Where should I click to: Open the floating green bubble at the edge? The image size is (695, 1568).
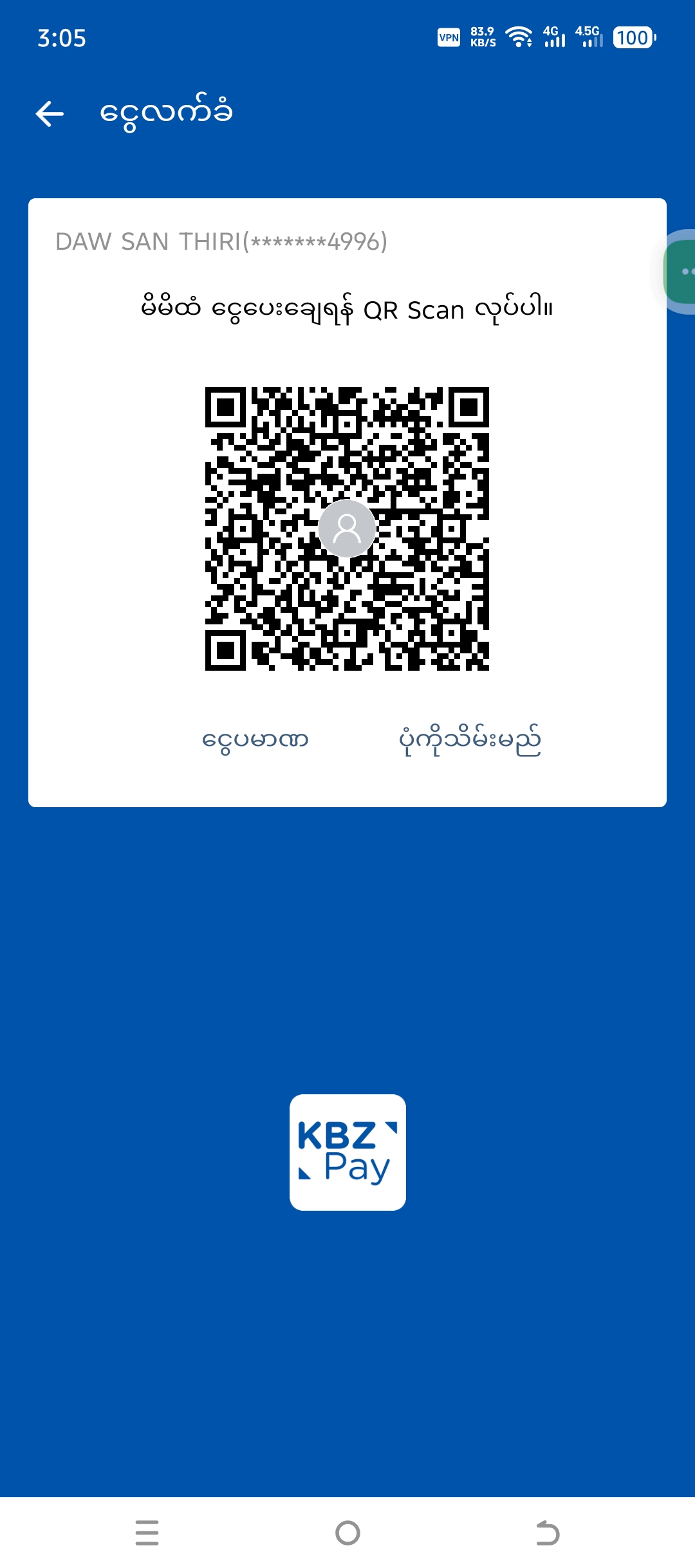pos(682,272)
